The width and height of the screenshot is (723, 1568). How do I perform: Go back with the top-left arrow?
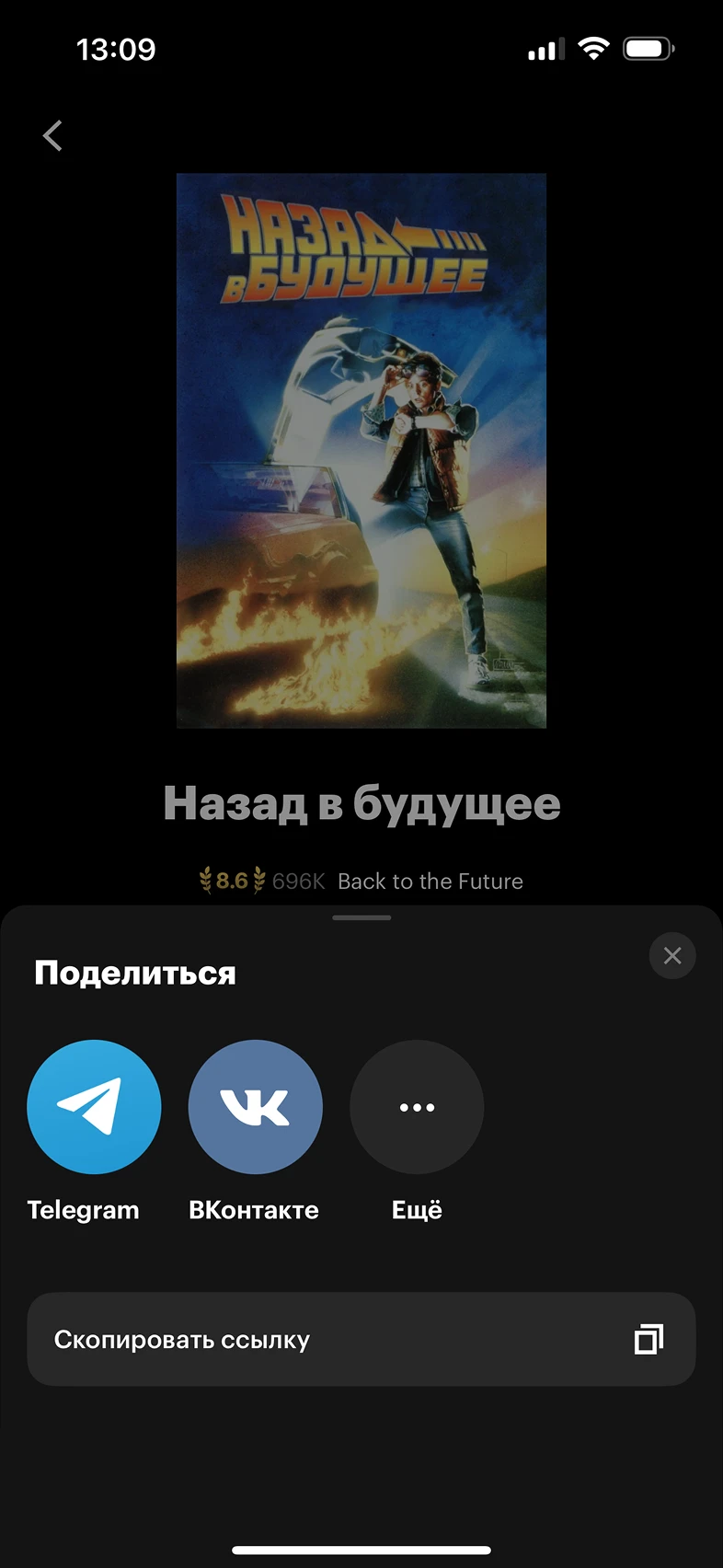pos(52,135)
